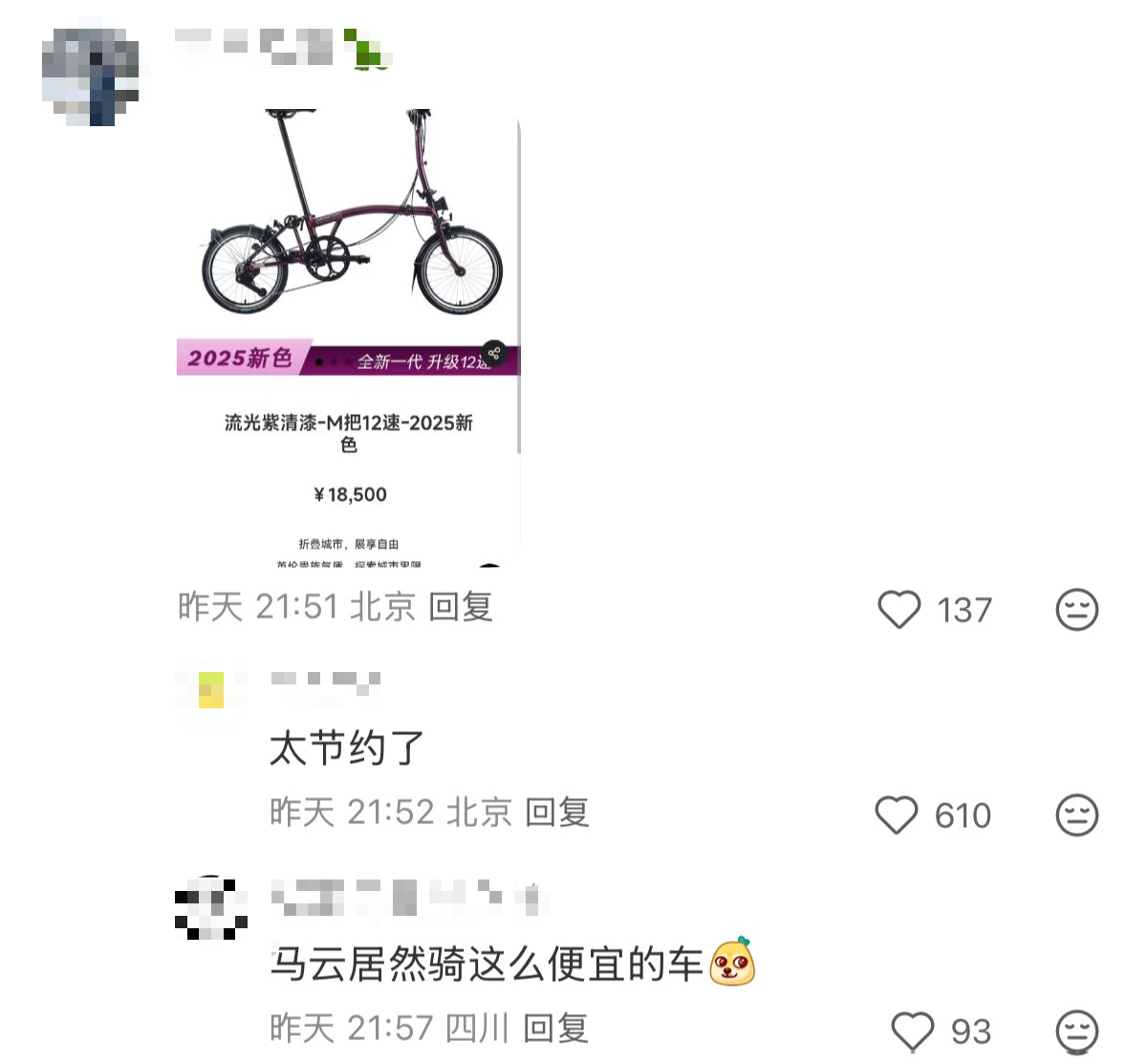Dislike the comment 太节约了
Image resolution: width=1126 pixels, height=1064 pixels.
[x=1076, y=815]
